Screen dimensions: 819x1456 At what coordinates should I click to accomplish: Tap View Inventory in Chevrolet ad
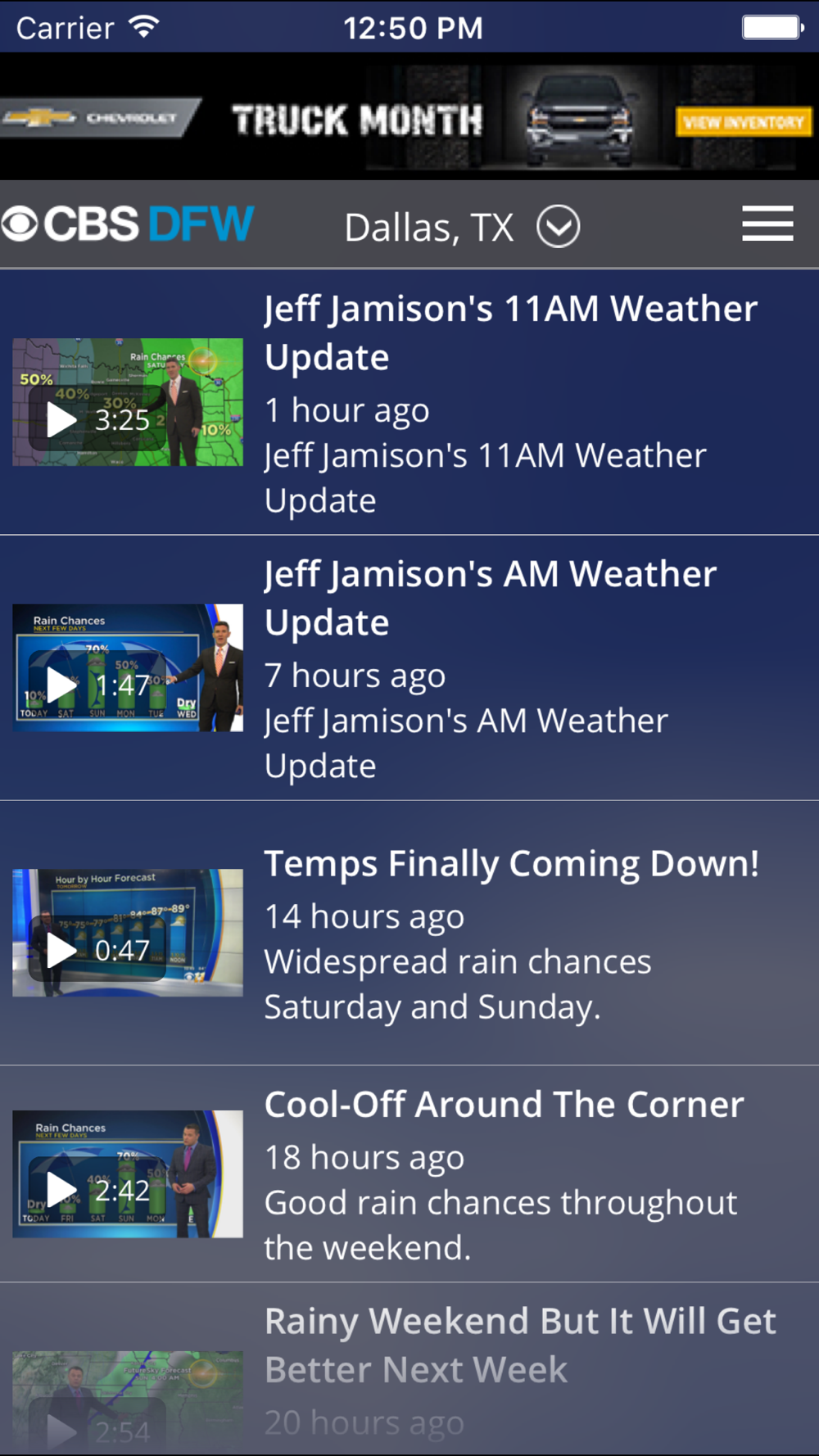(743, 123)
